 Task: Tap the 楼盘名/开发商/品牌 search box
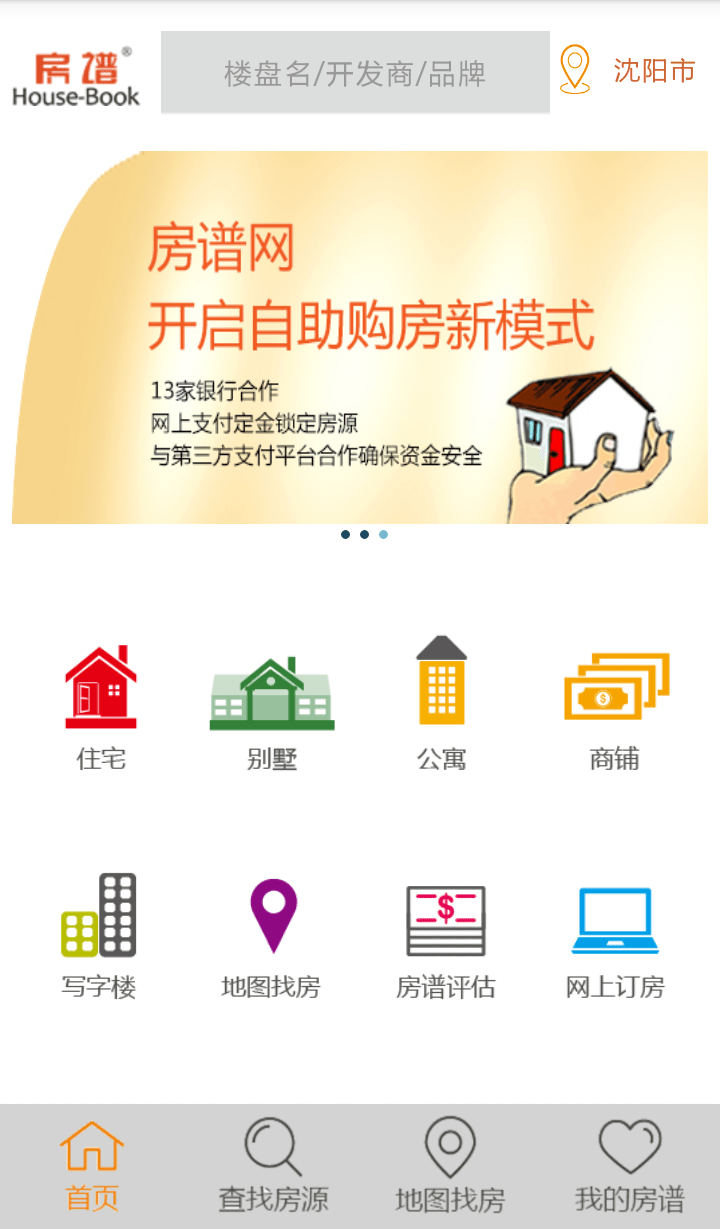pyautogui.click(x=355, y=72)
